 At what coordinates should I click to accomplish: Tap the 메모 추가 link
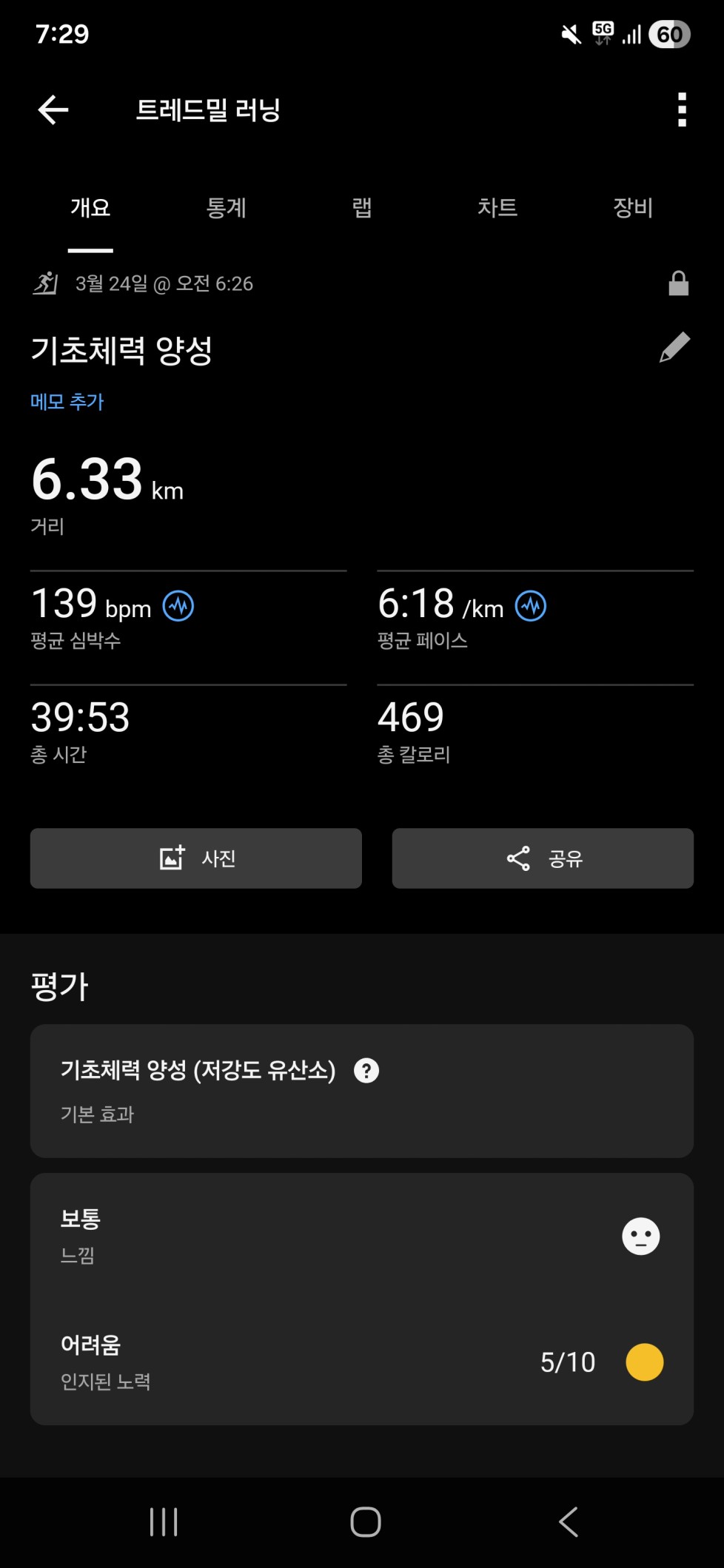(67, 402)
